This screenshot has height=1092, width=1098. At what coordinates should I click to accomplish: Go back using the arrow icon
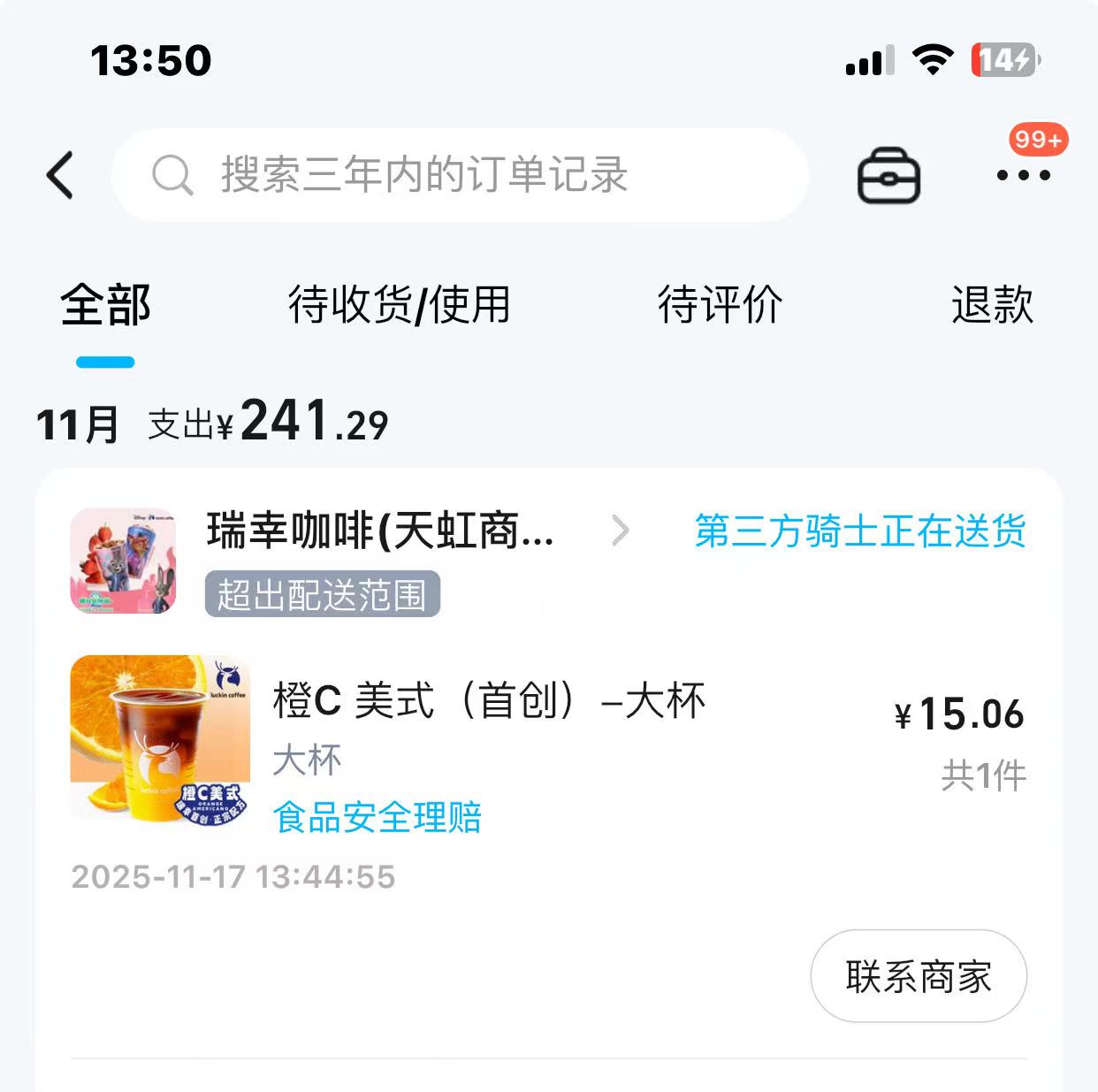(60, 174)
